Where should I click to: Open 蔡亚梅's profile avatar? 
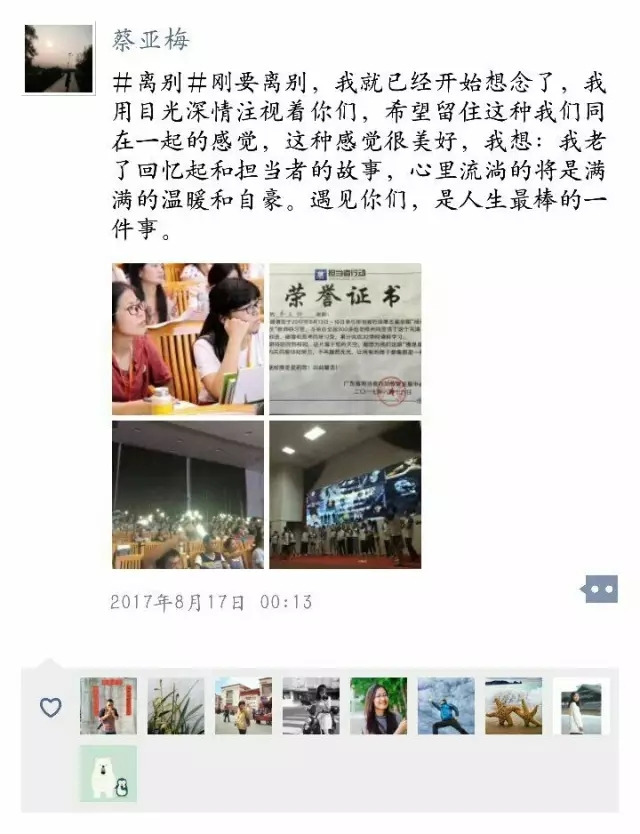point(58,59)
